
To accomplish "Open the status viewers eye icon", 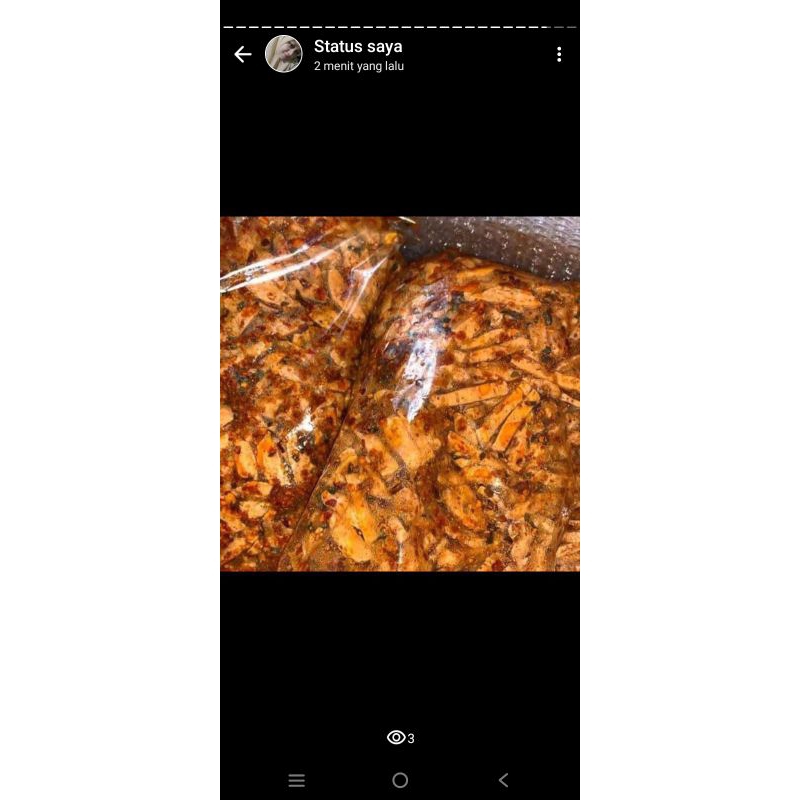I will (x=397, y=738).
